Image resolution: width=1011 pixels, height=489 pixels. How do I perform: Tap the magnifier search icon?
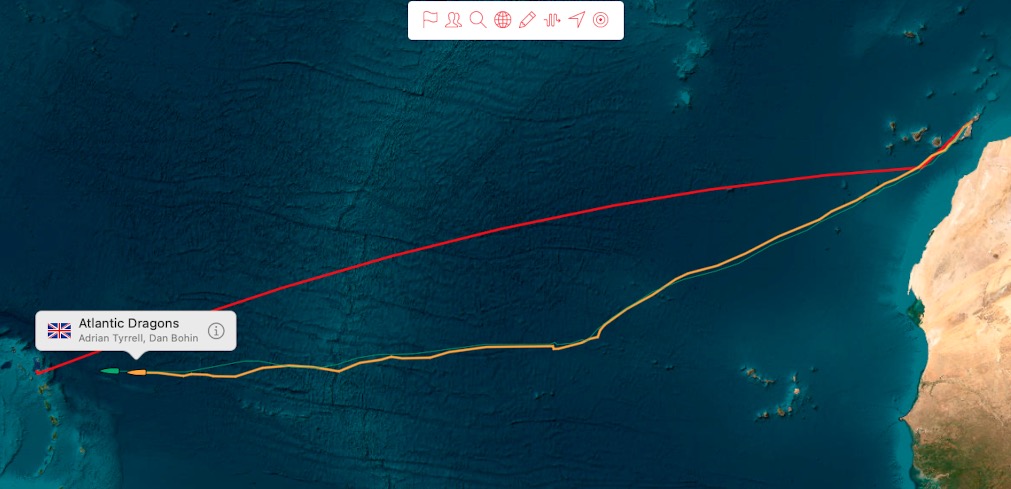pyautogui.click(x=478, y=19)
